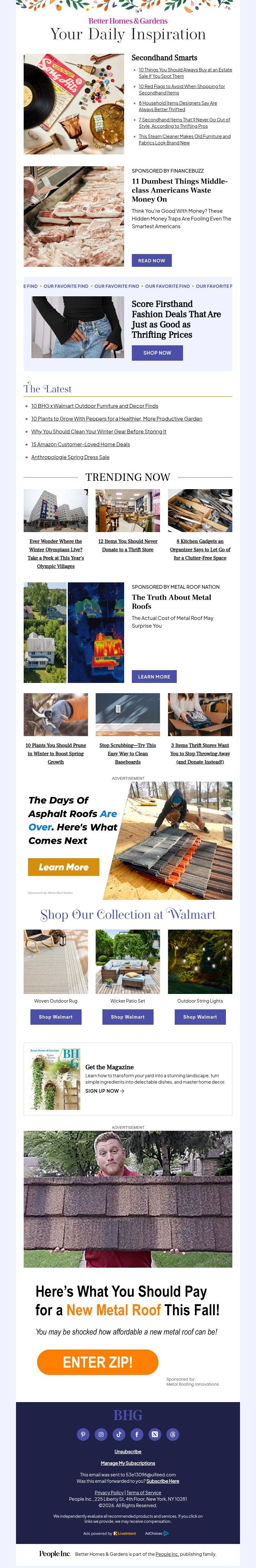Shop Walmart for the Outdoor String Lights
The width and height of the screenshot is (256, 1568).
click(x=200, y=1016)
